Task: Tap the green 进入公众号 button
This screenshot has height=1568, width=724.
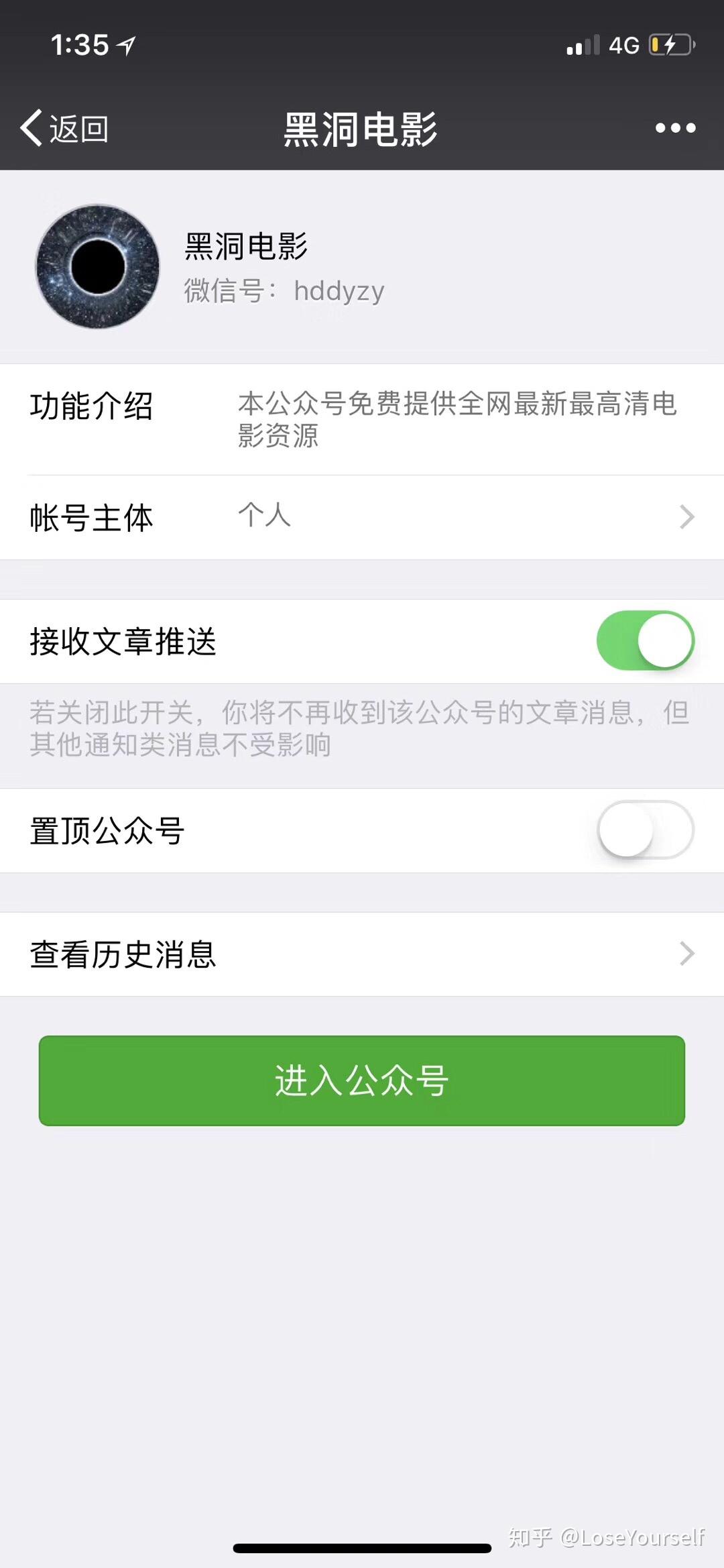Action: click(362, 1080)
